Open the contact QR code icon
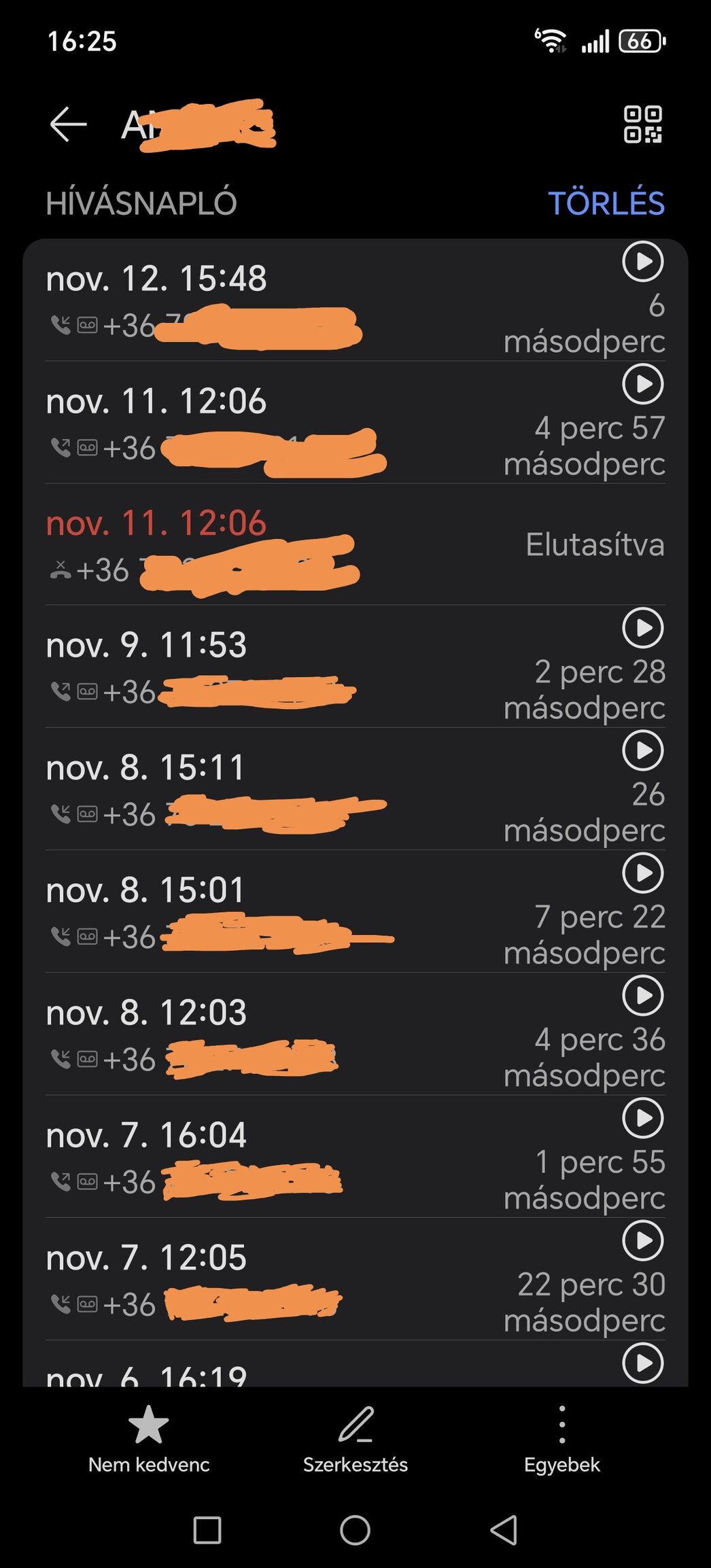This screenshot has width=711, height=1568. pyautogui.click(x=642, y=124)
